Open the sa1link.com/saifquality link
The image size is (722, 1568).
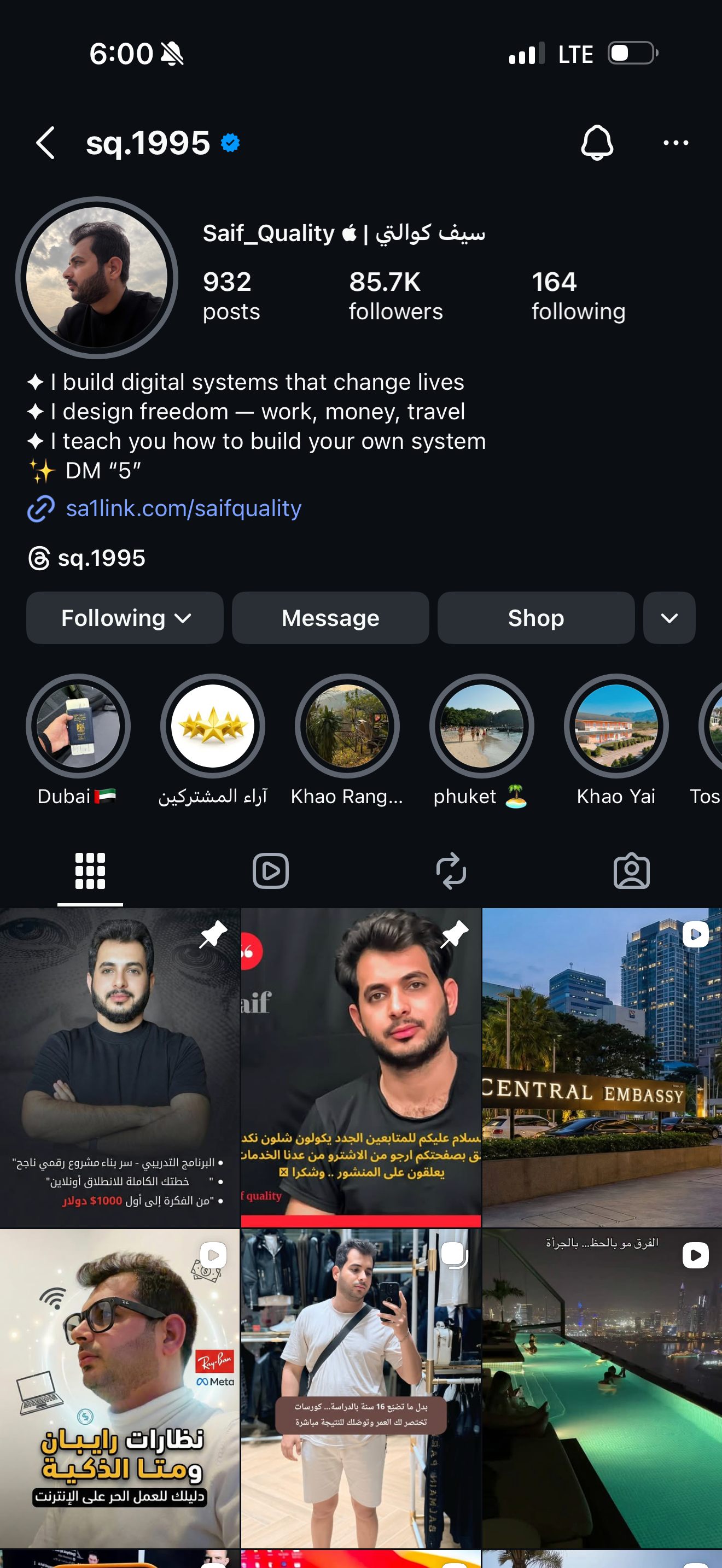click(183, 508)
